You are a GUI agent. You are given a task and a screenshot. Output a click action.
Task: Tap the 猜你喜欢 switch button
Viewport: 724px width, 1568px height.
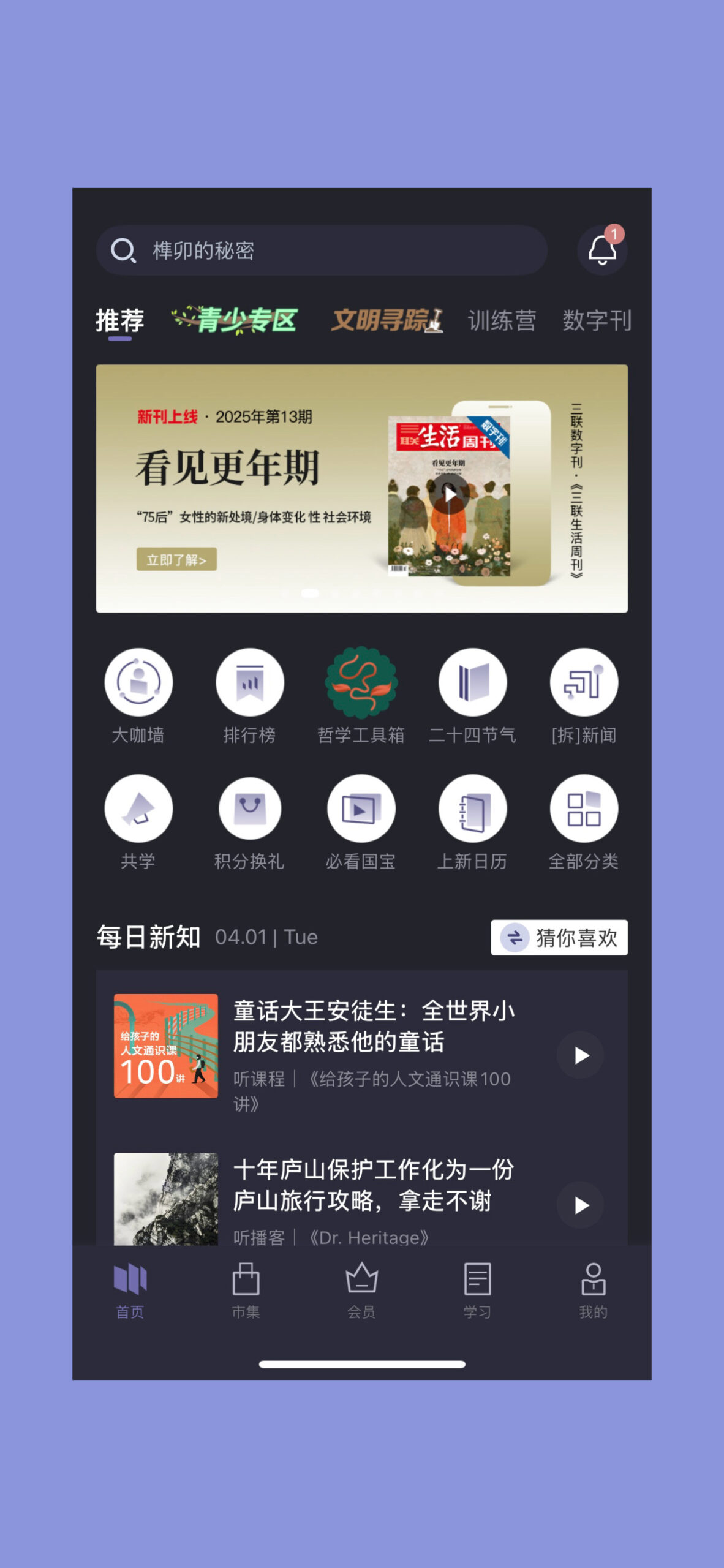point(559,937)
